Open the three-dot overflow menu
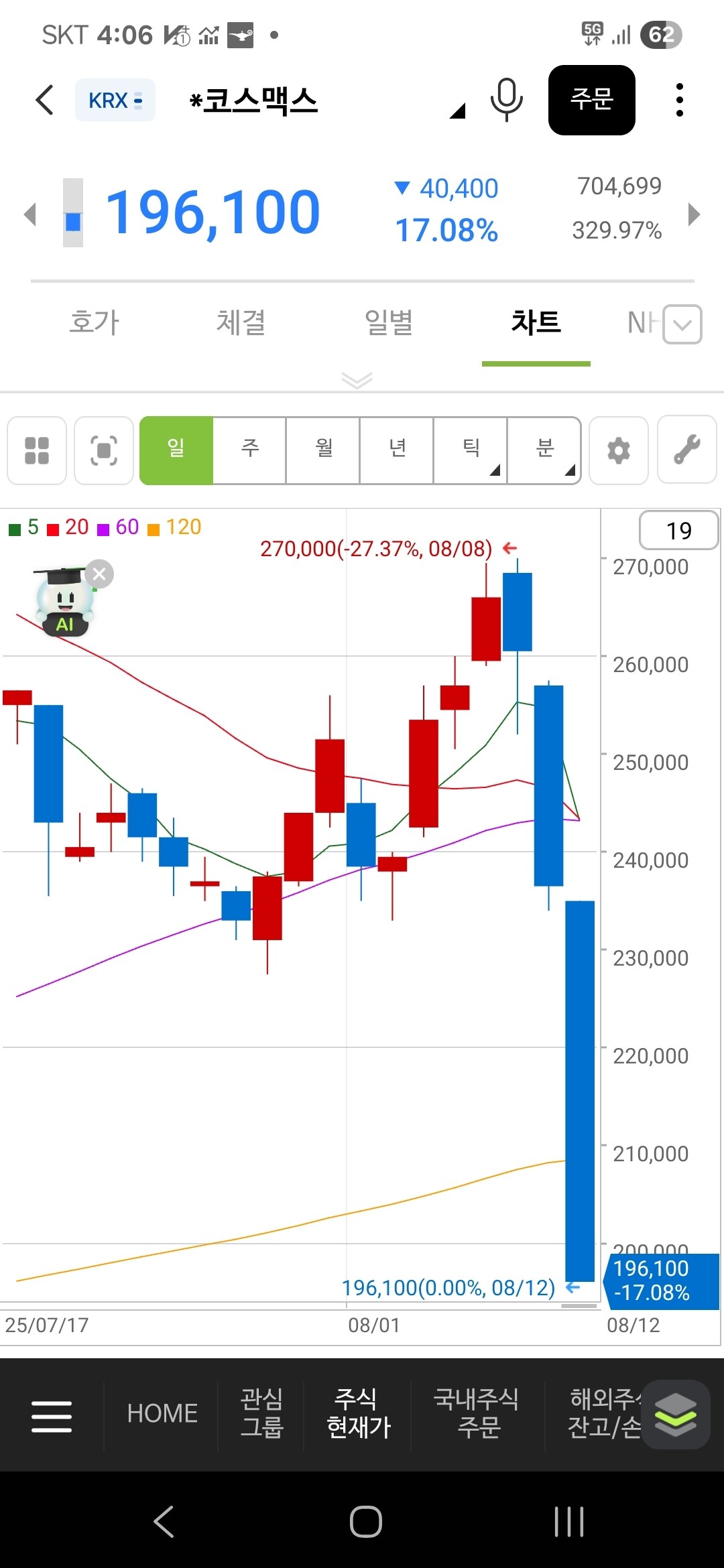 click(679, 101)
